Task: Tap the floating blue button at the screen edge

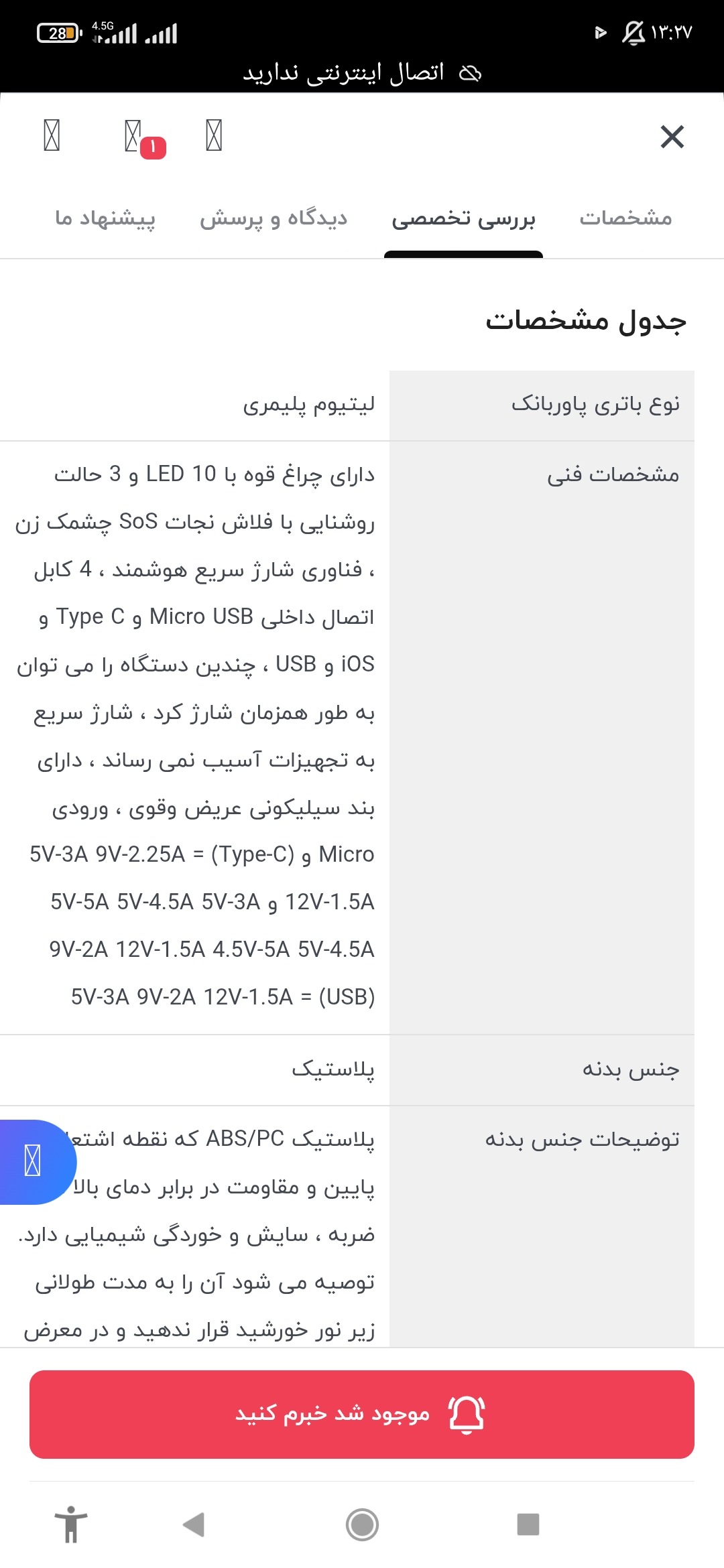Action: pos(34,1161)
